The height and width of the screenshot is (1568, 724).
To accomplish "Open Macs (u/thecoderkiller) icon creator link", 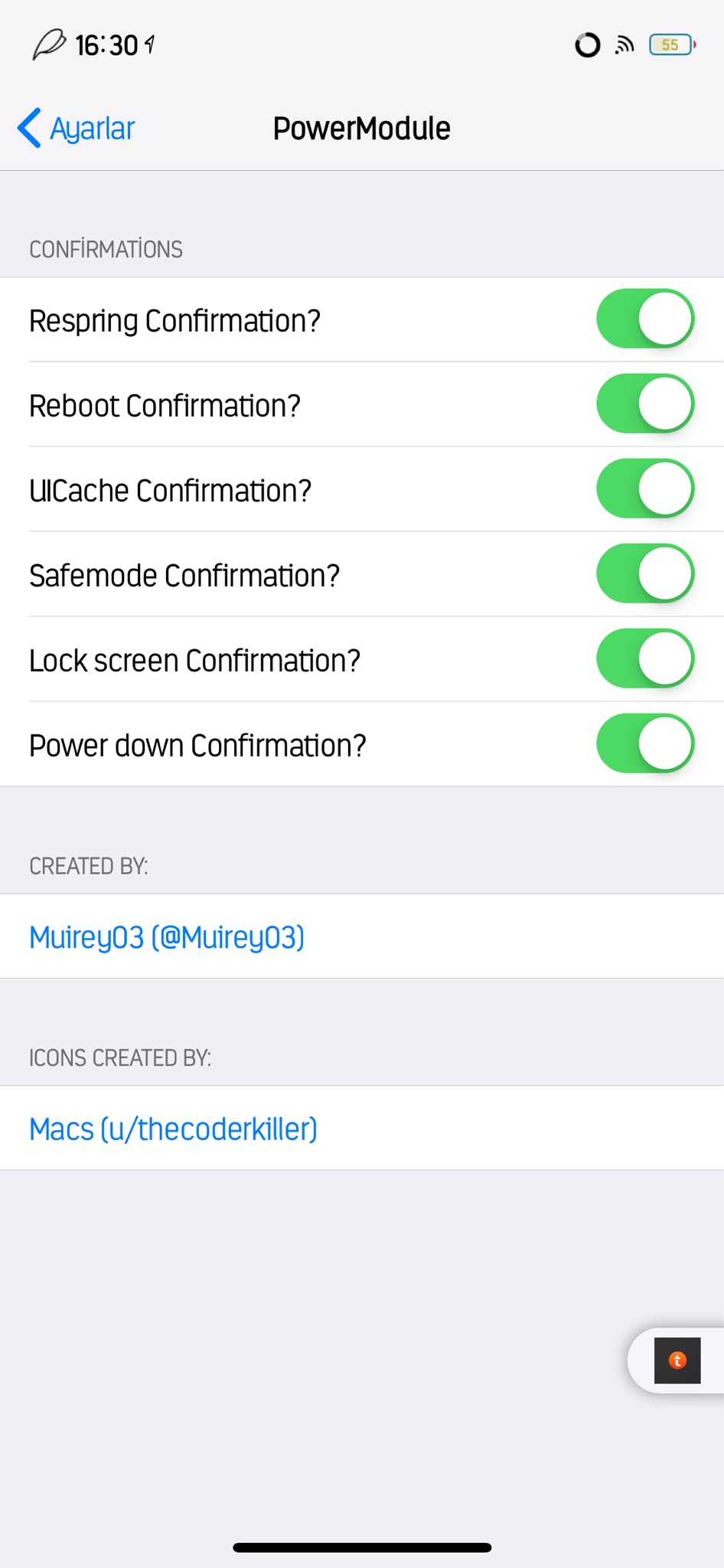I will pos(173,1129).
